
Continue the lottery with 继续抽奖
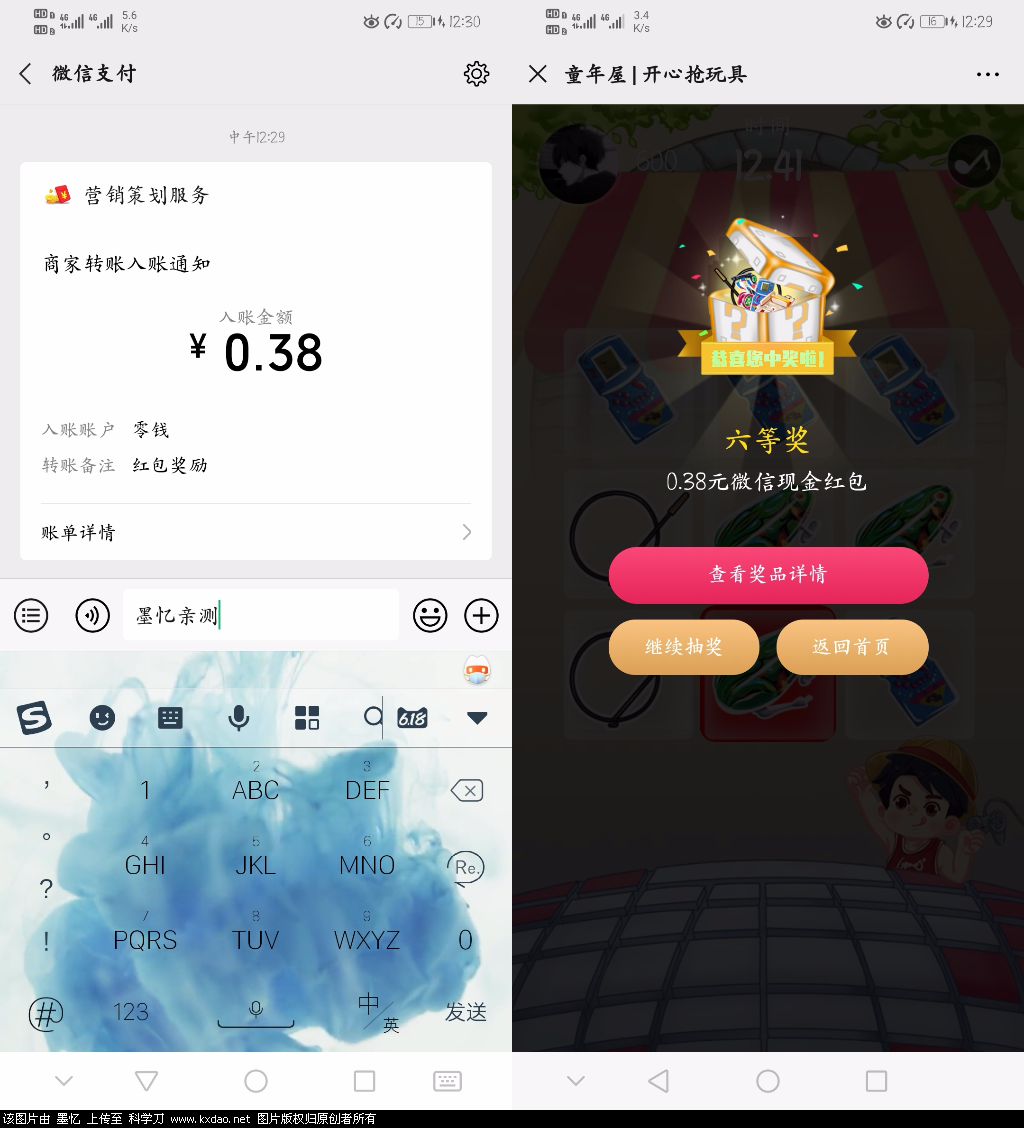click(x=683, y=647)
